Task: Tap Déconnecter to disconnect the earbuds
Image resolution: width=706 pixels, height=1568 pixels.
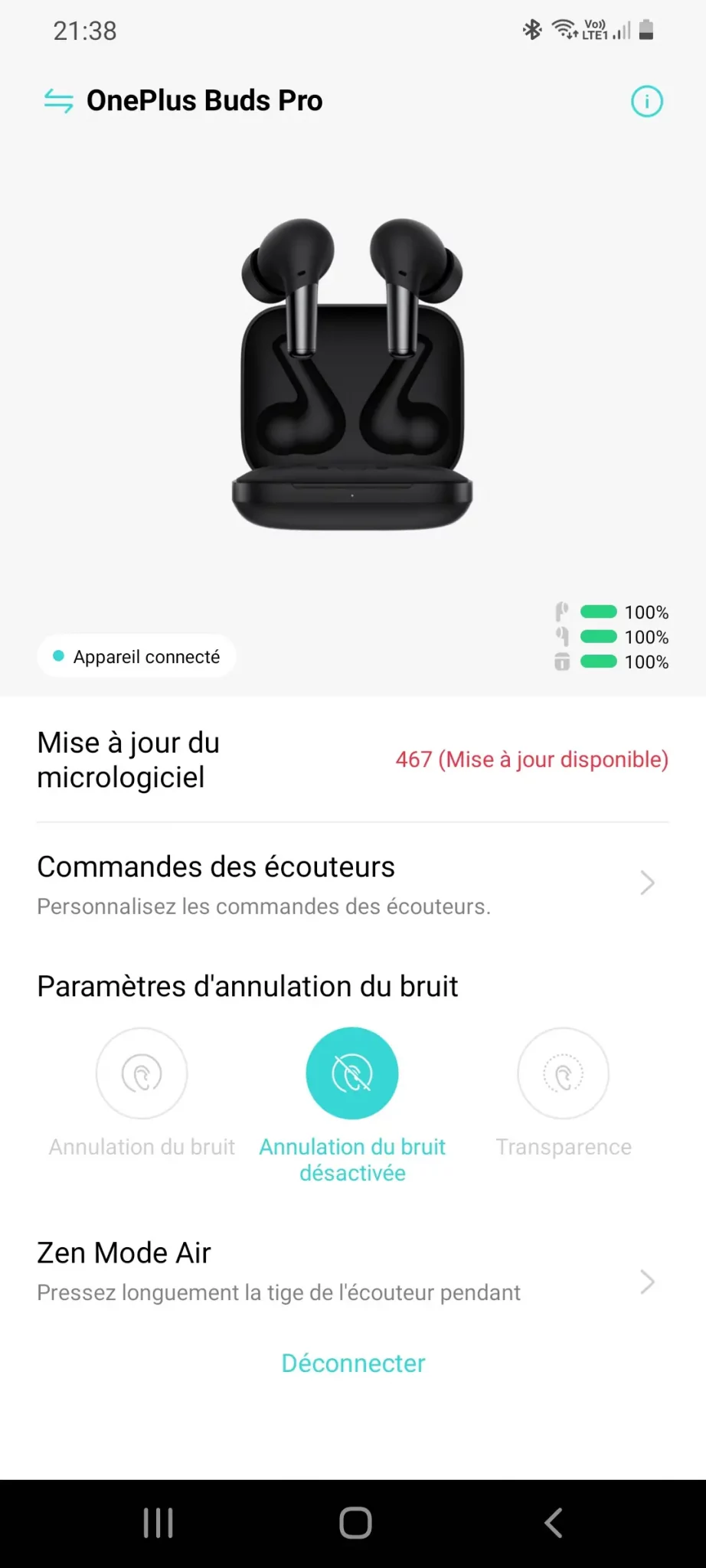Action: (x=353, y=1363)
